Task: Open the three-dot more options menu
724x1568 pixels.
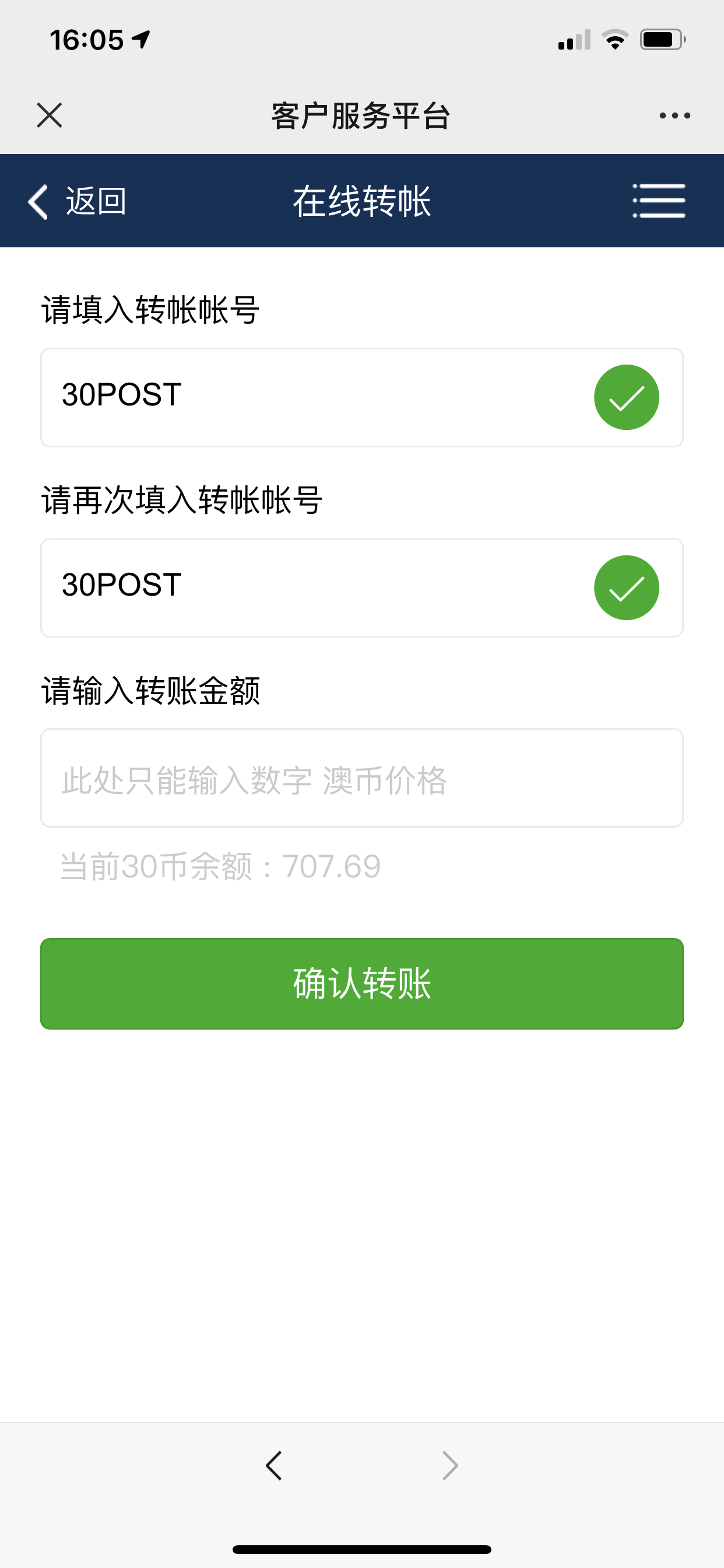Action: tap(674, 115)
